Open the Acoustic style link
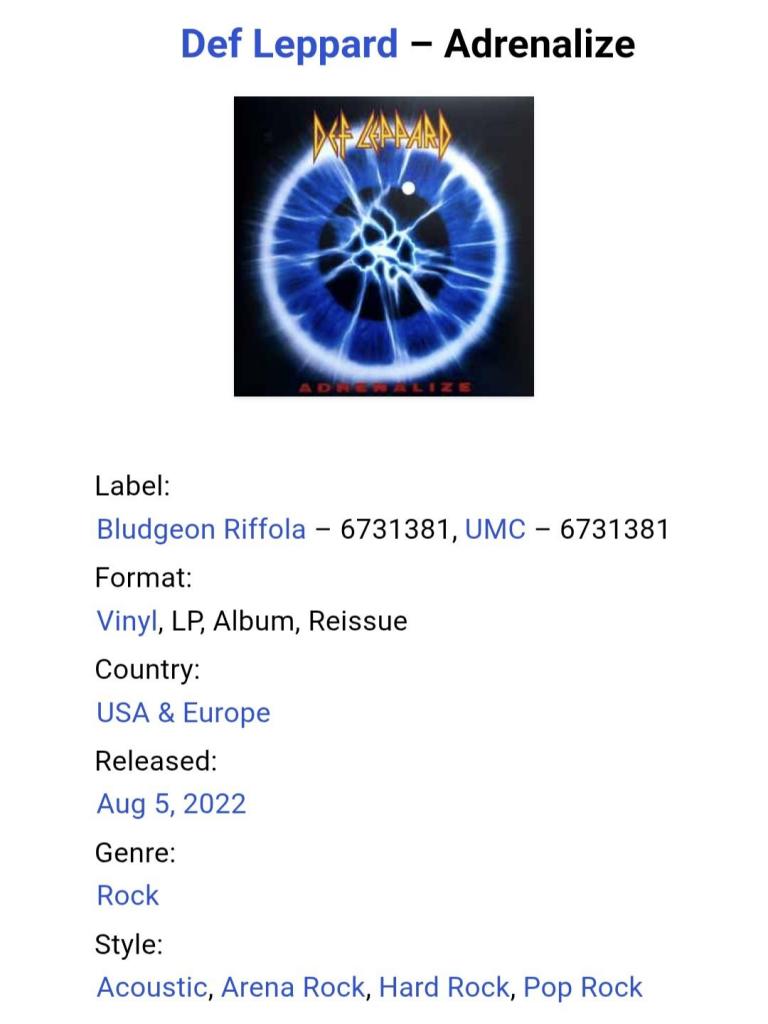Screen dimensions: 768x1024 [152, 988]
